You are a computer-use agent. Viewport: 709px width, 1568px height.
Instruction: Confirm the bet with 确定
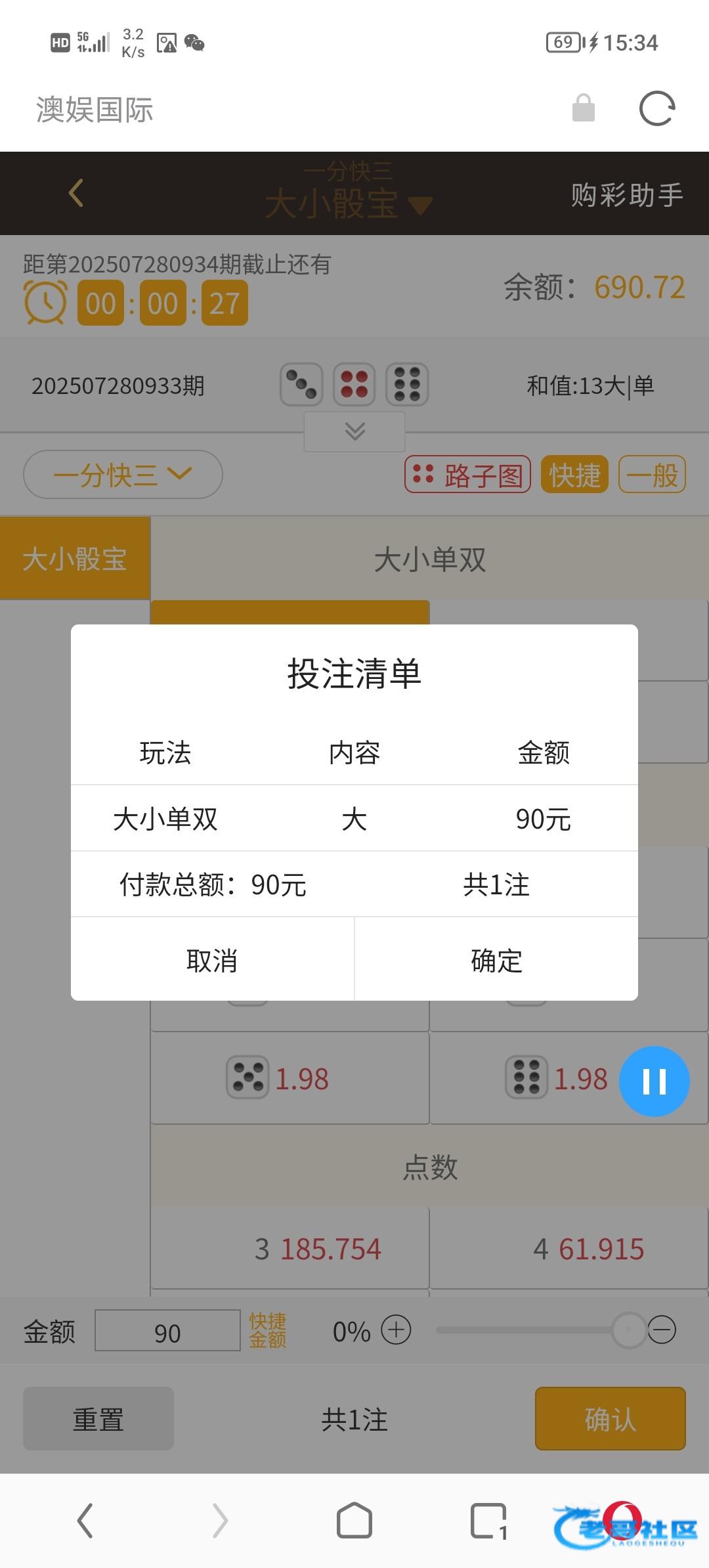tap(496, 960)
